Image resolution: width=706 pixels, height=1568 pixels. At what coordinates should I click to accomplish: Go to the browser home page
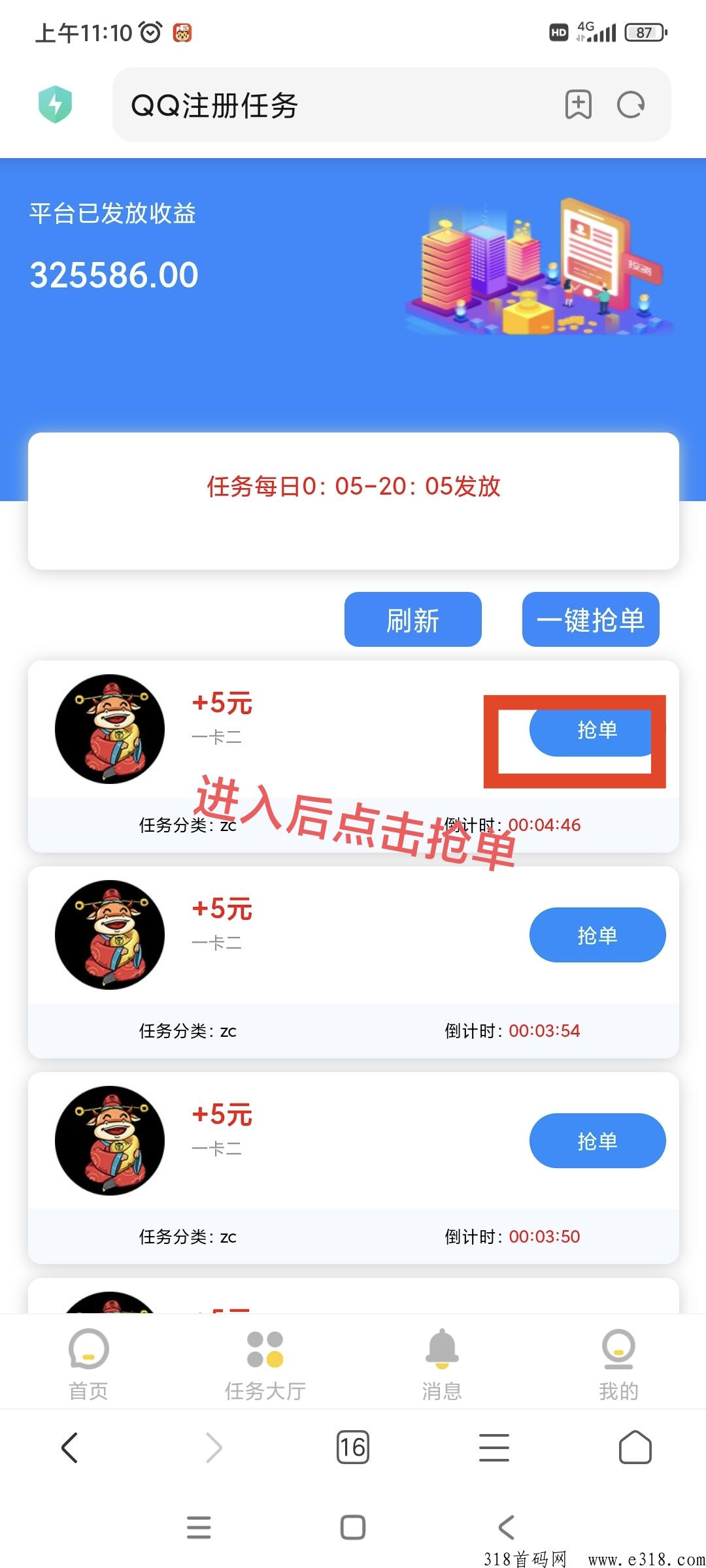point(635,1448)
